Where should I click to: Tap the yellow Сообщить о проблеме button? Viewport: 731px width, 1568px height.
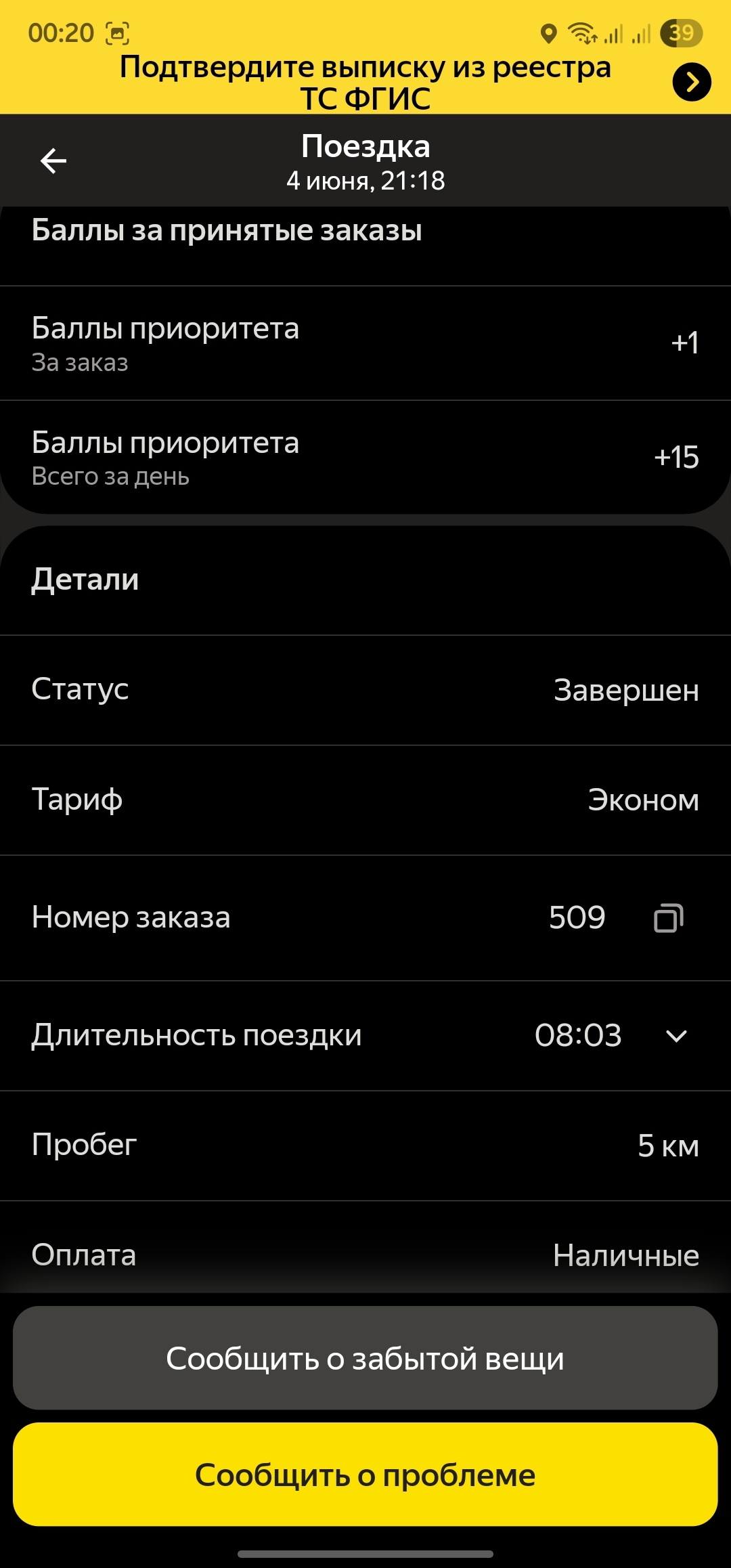[x=365, y=1475]
